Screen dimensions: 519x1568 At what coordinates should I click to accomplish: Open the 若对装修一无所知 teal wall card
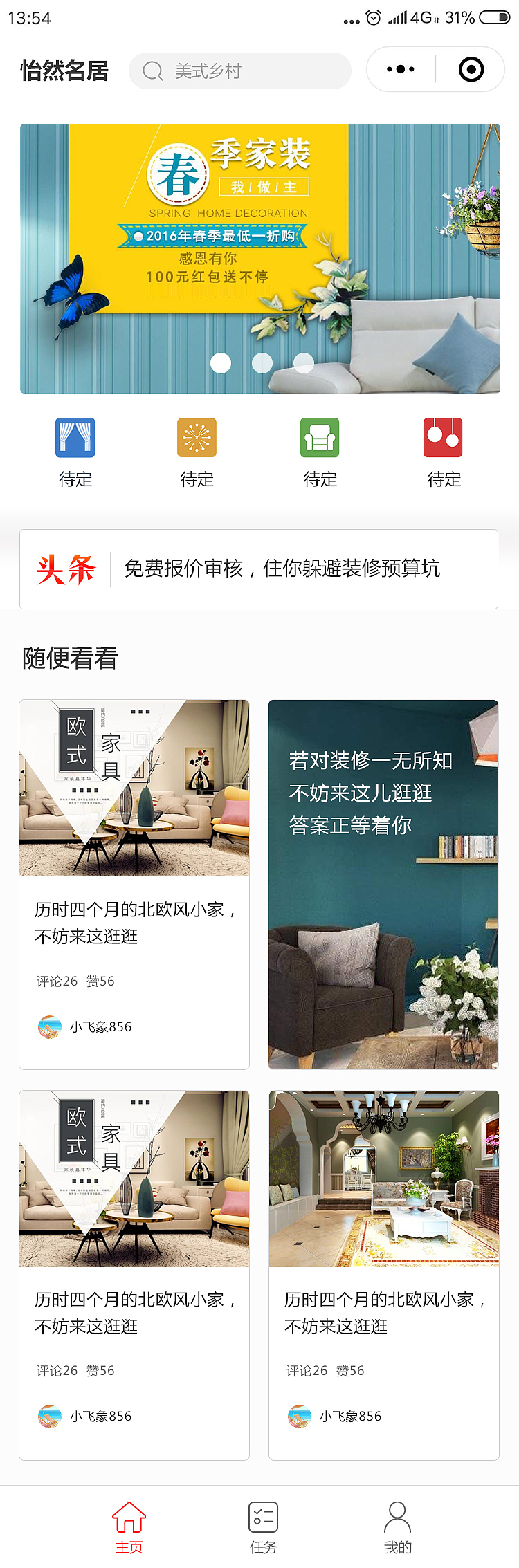[383, 884]
